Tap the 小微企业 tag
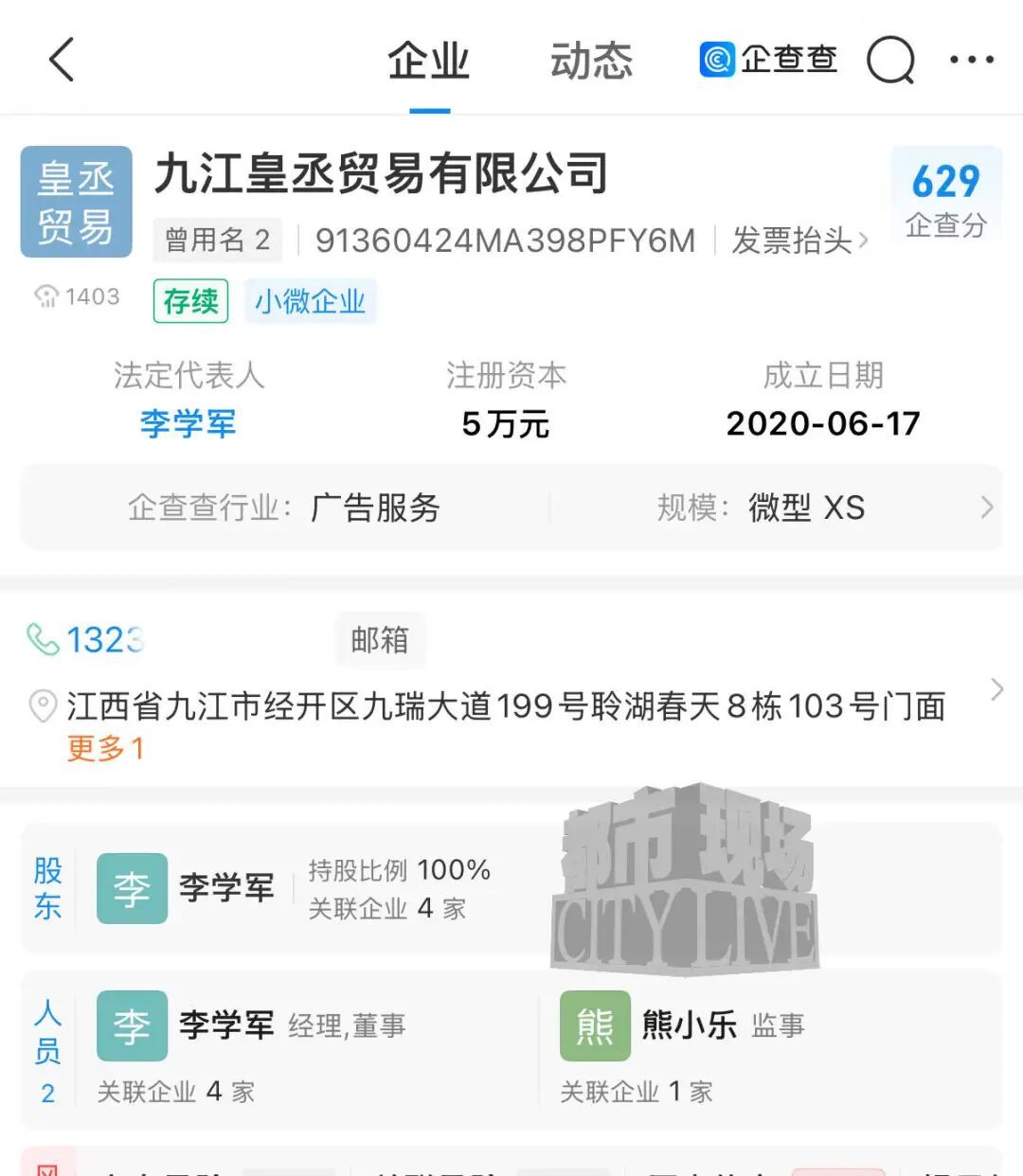Screen dimensions: 1023x1176 (x=310, y=302)
